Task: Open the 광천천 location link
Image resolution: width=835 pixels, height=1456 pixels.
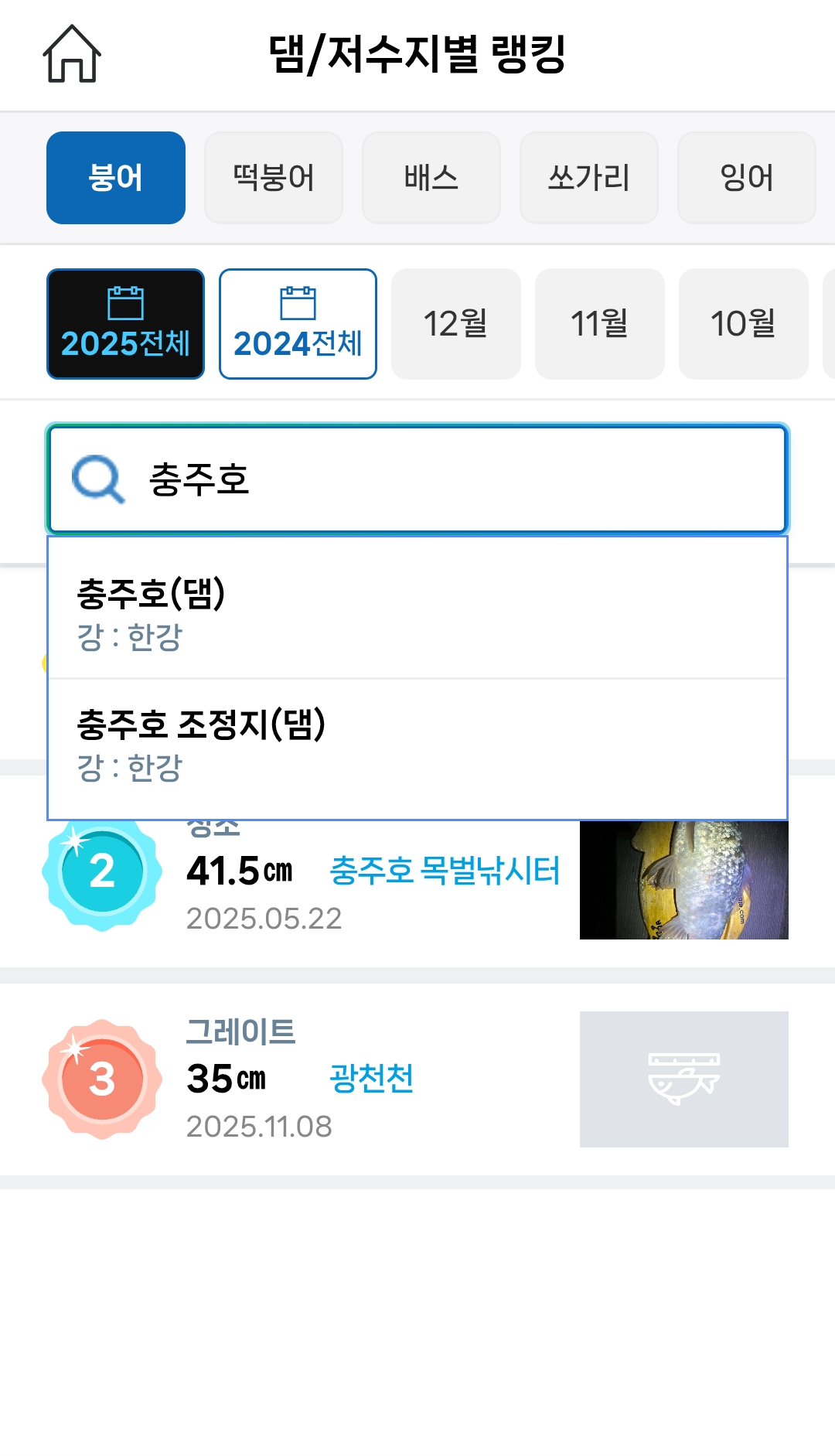Action: pyautogui.click(x=372, y=1079)
